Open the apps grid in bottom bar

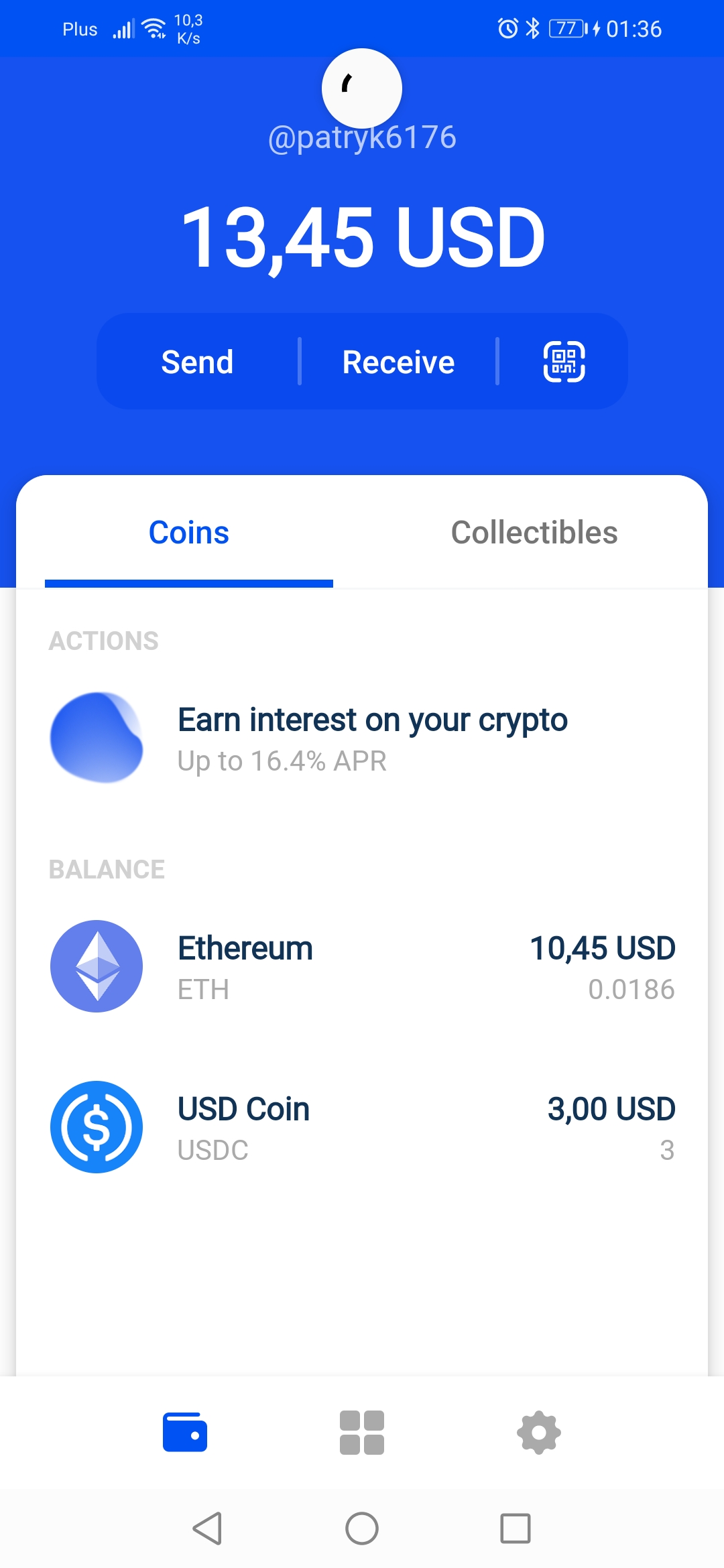tap(362, 1433)
